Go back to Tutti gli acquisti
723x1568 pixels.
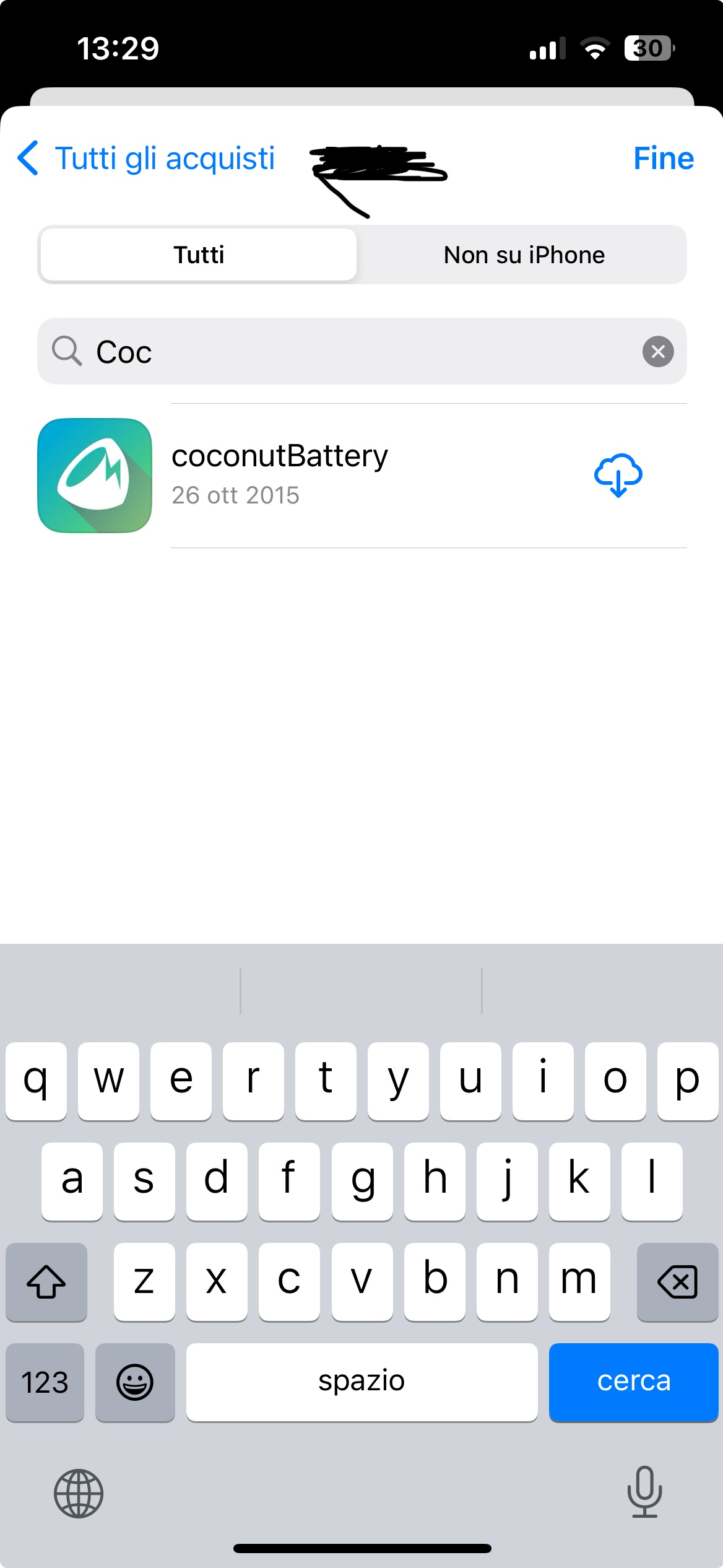146,159
